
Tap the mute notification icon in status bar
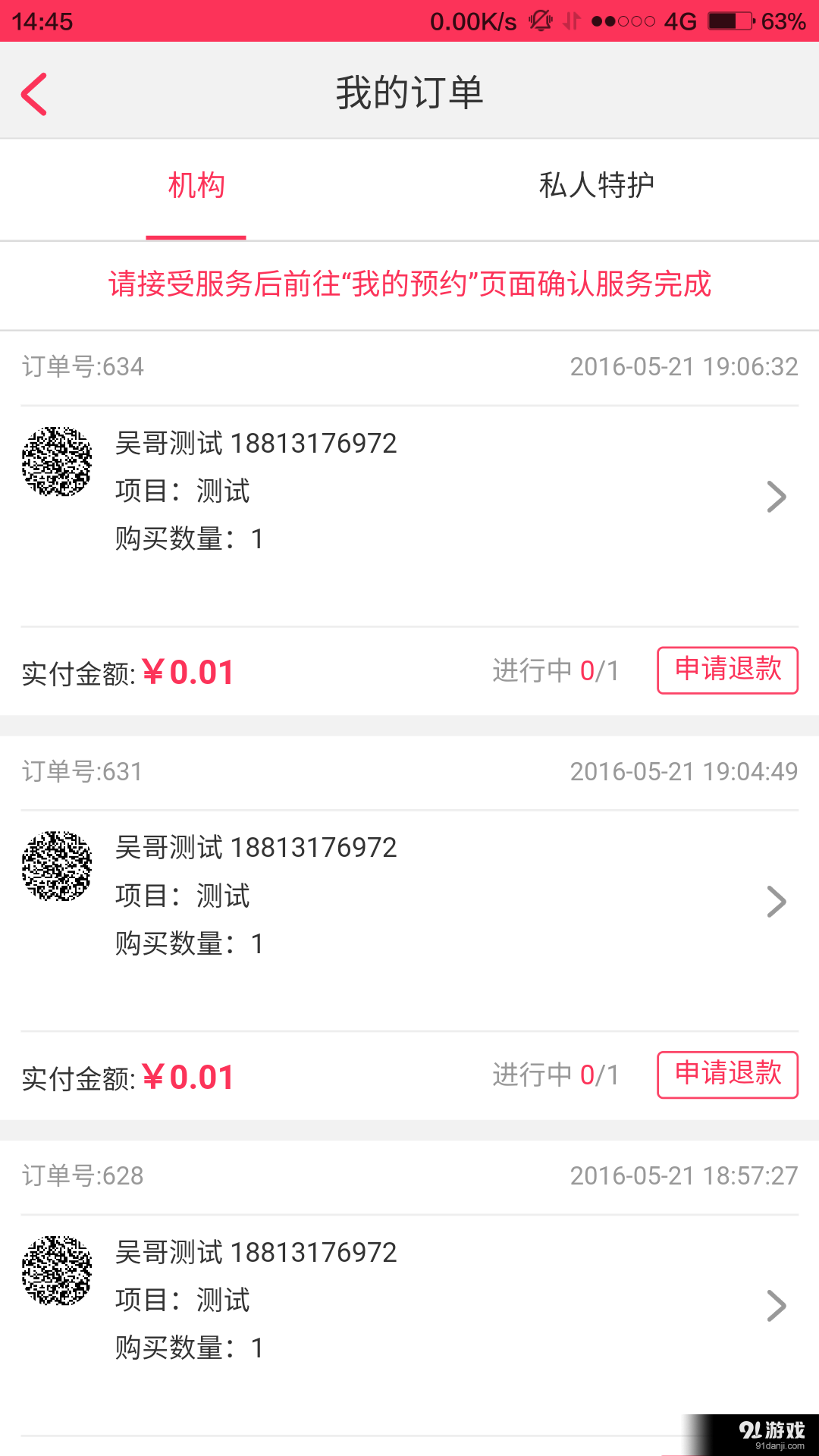[x=540, y=20]
